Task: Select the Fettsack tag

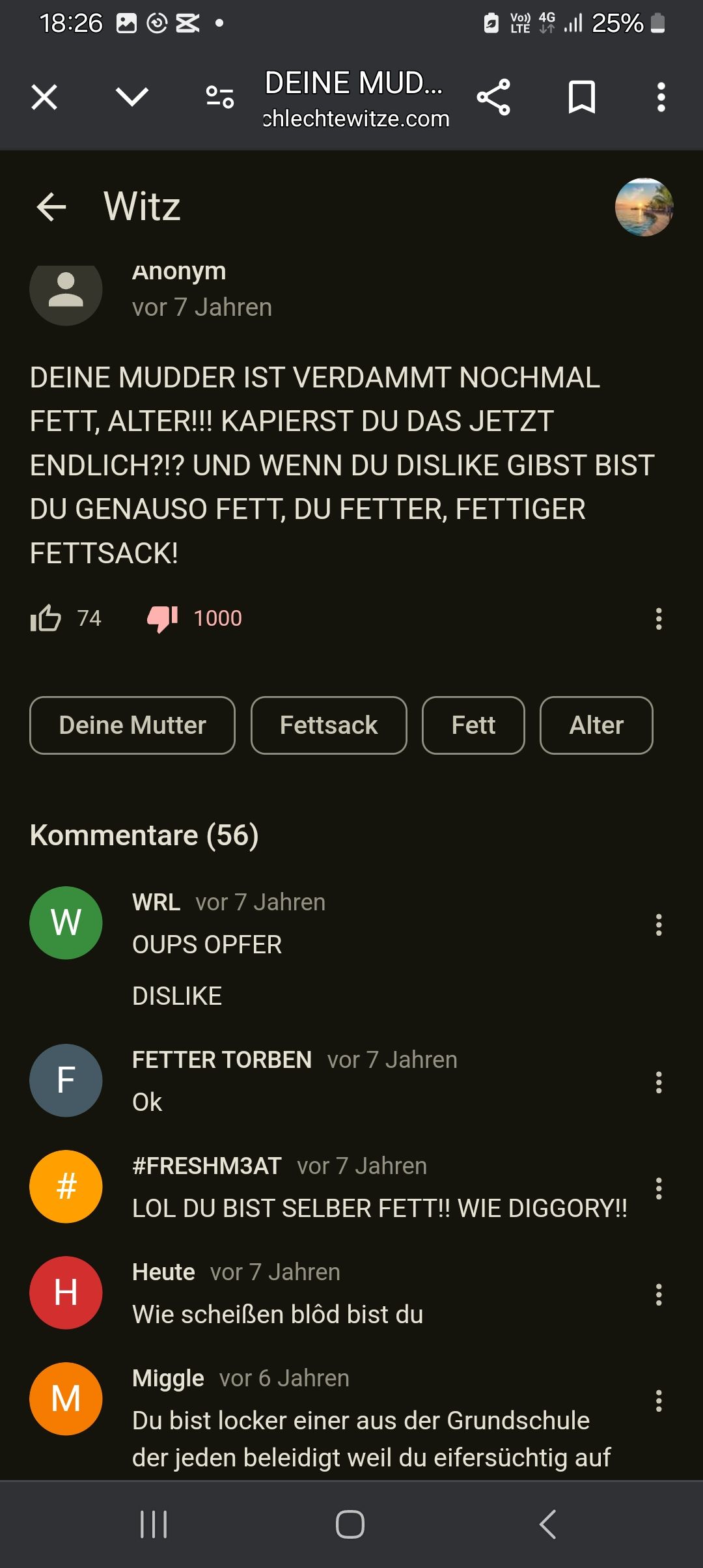Action: pyautogui.click(x=329, y=725)
